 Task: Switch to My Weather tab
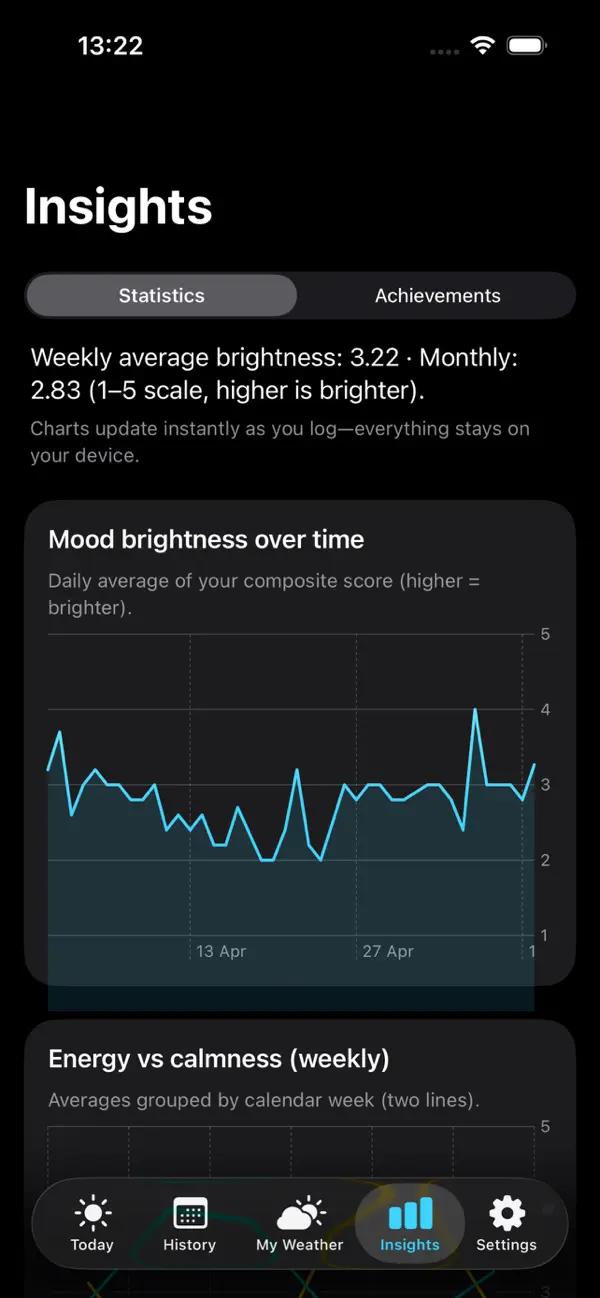299,1224
